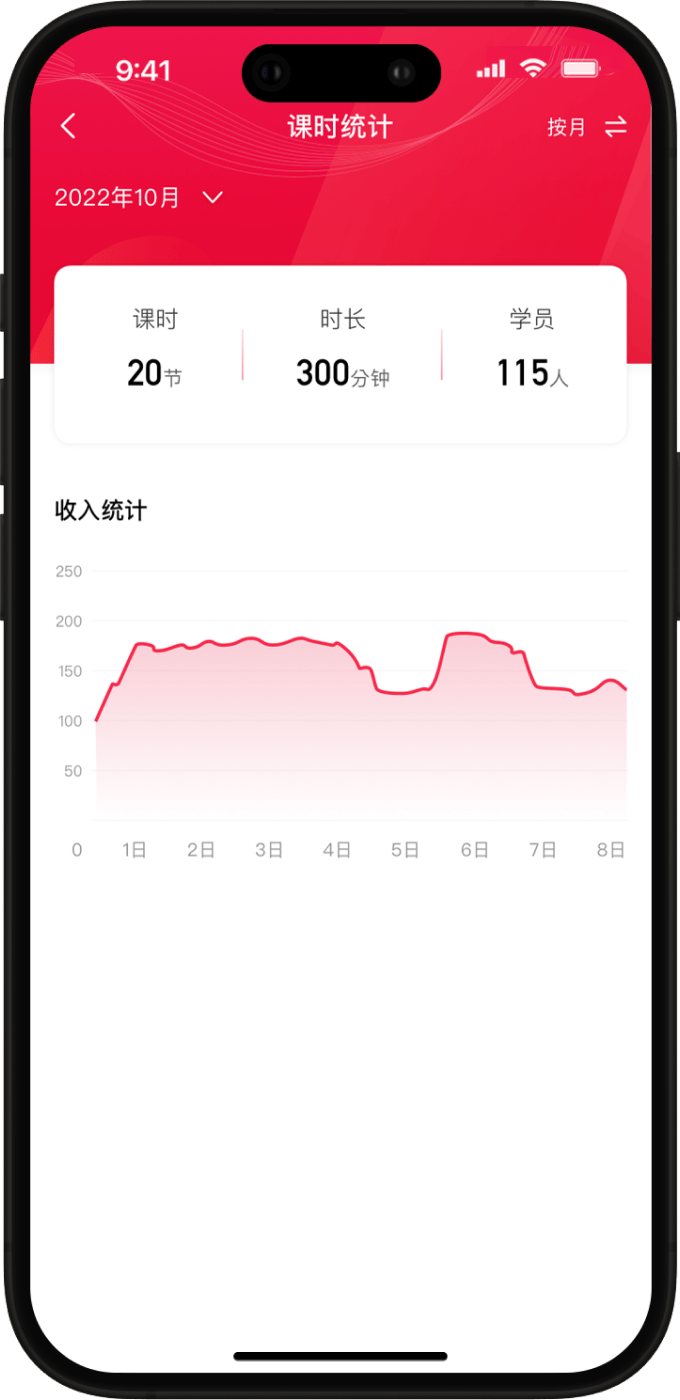680x1400 pixels.
Task: Go back using the top-left arrow
Action: 68,126
